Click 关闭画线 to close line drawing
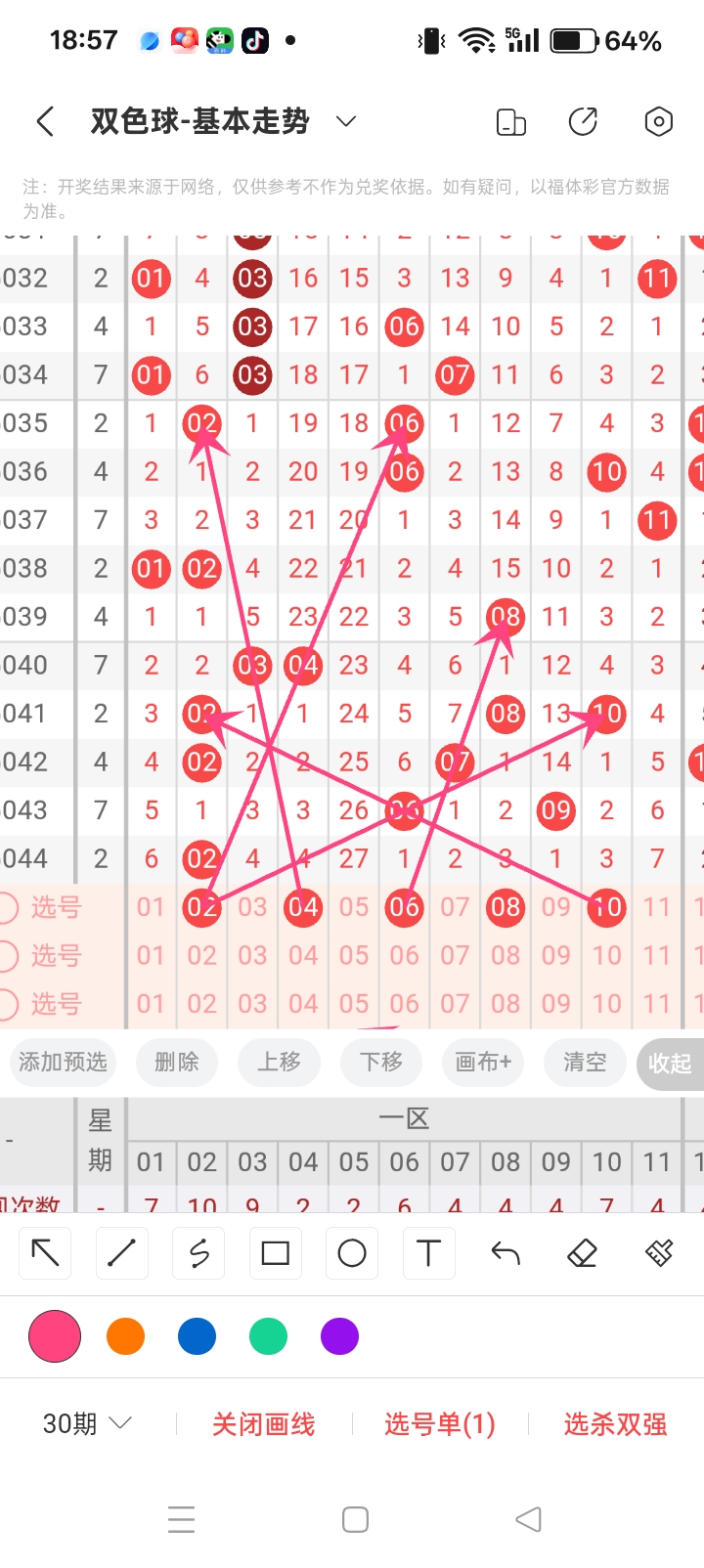The height and width of the screenshot is (1568, 704). [264, 1423]
